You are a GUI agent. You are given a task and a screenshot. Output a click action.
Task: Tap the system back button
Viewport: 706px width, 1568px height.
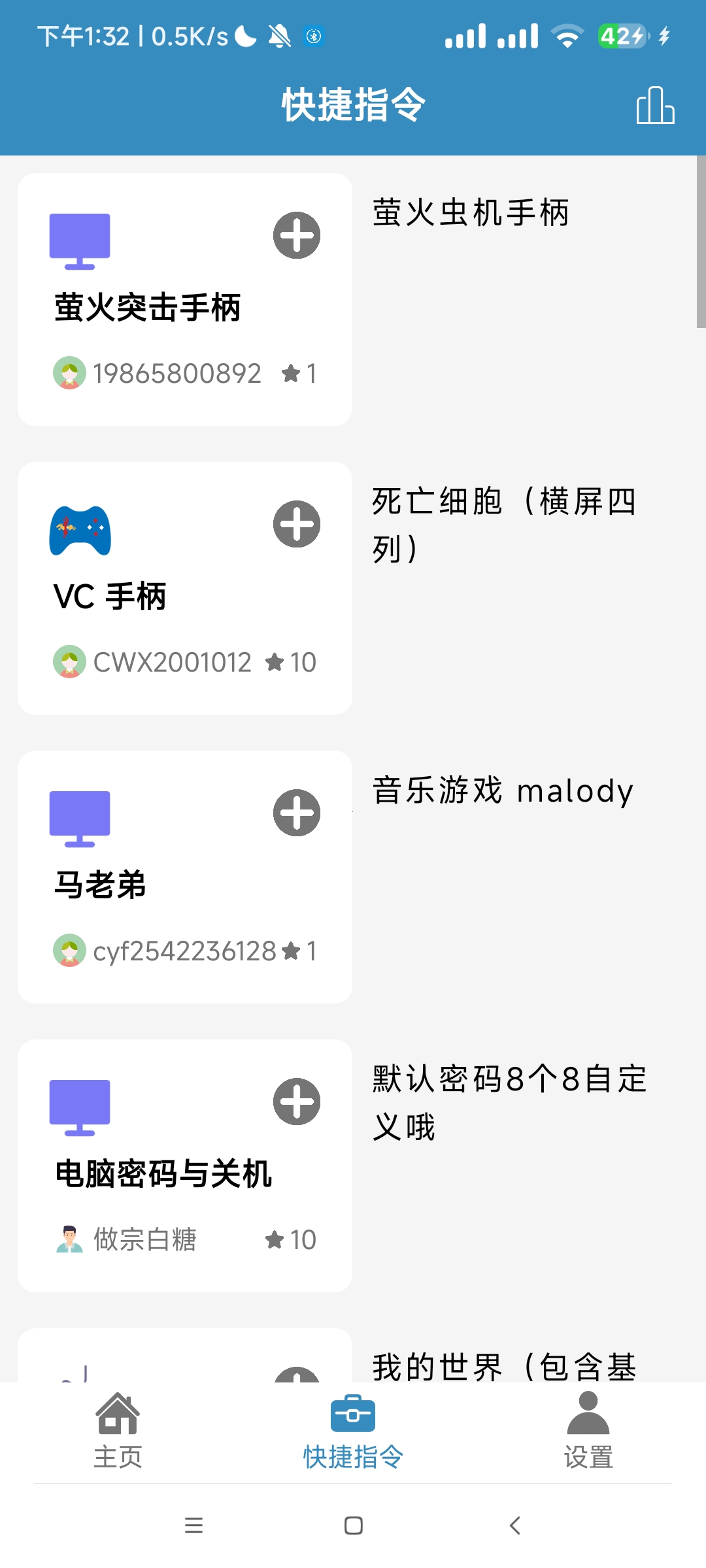515,1526
